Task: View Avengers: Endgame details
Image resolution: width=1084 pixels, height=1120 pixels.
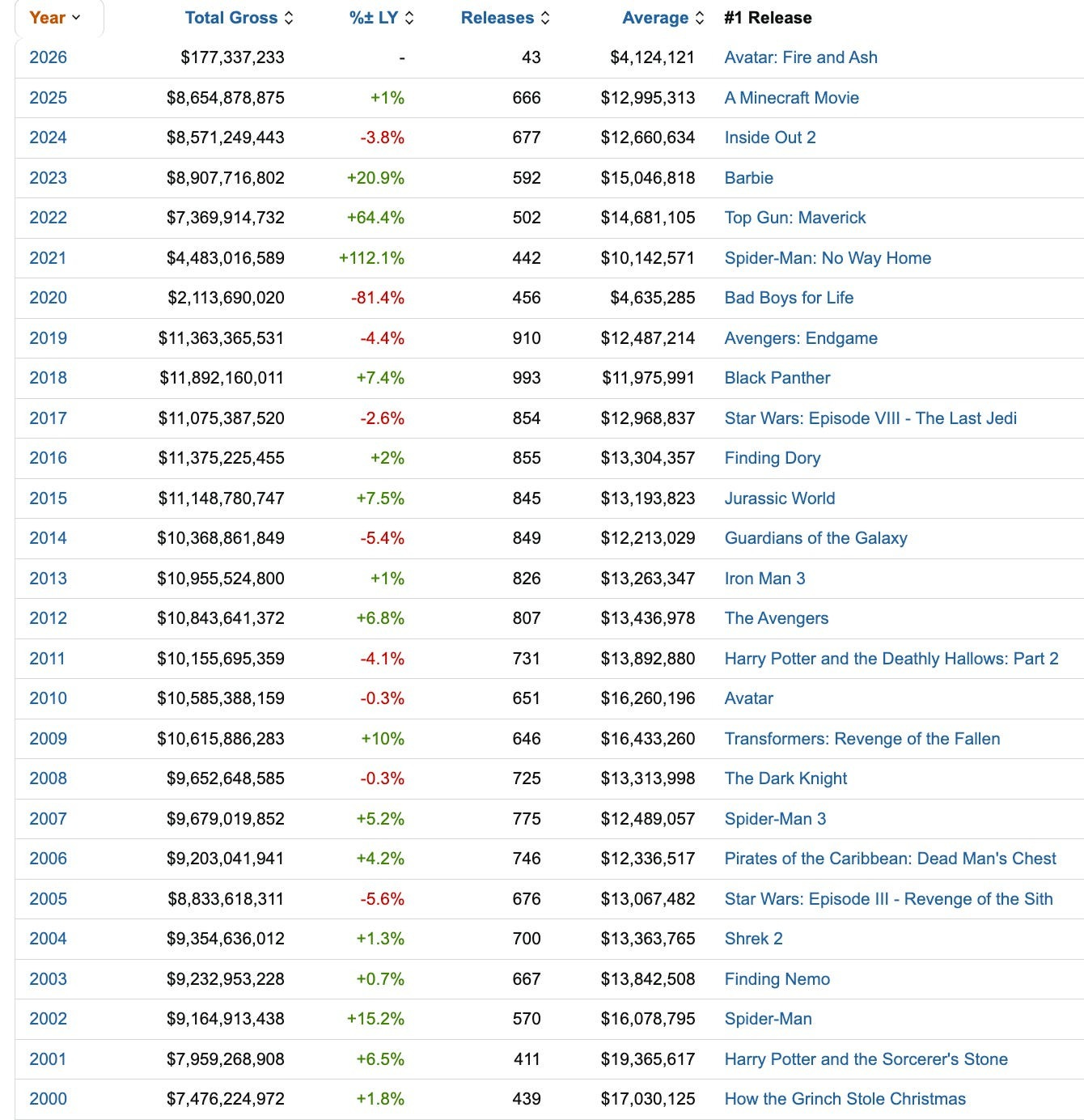Action: (800, 338)
